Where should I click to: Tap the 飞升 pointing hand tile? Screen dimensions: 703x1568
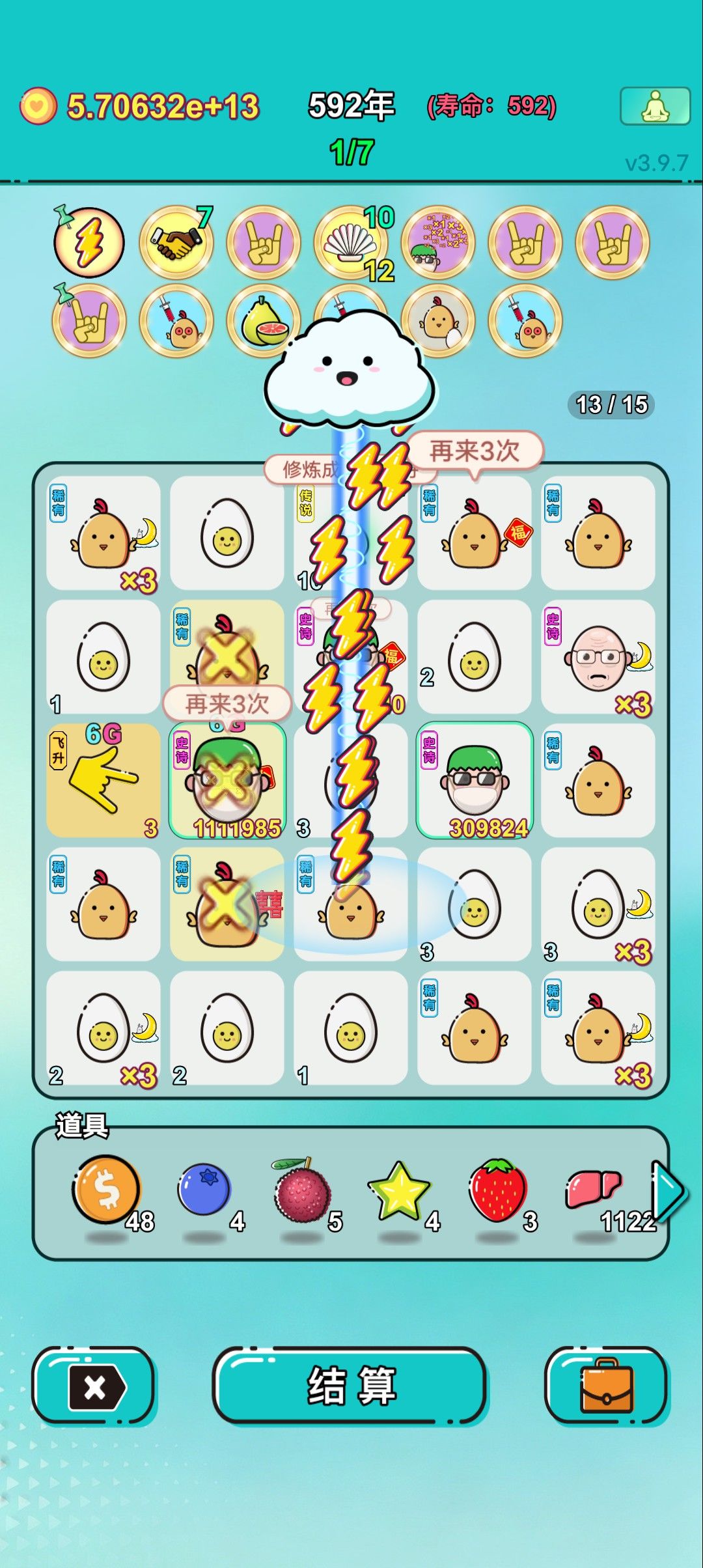[103, 780]
